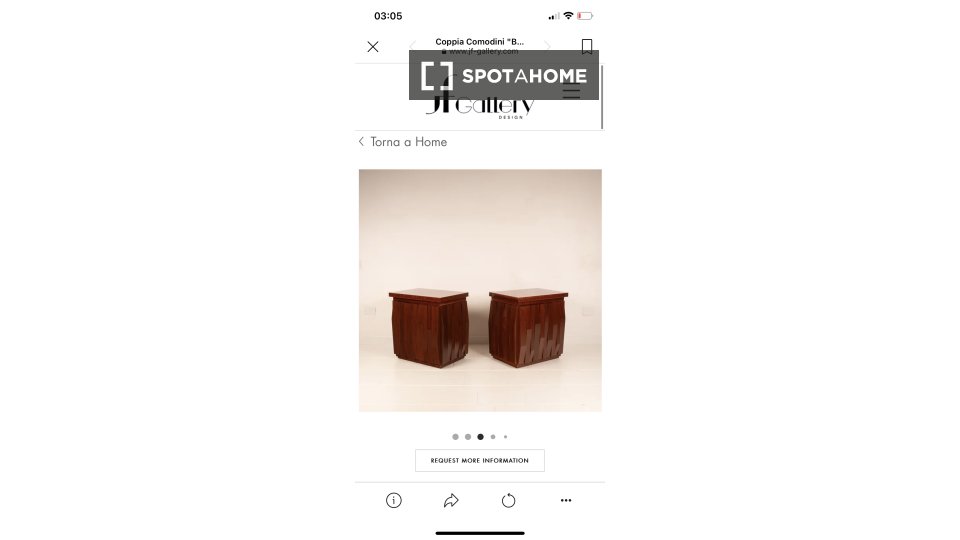Open the hamburger menu

click(x=571, y=93)
